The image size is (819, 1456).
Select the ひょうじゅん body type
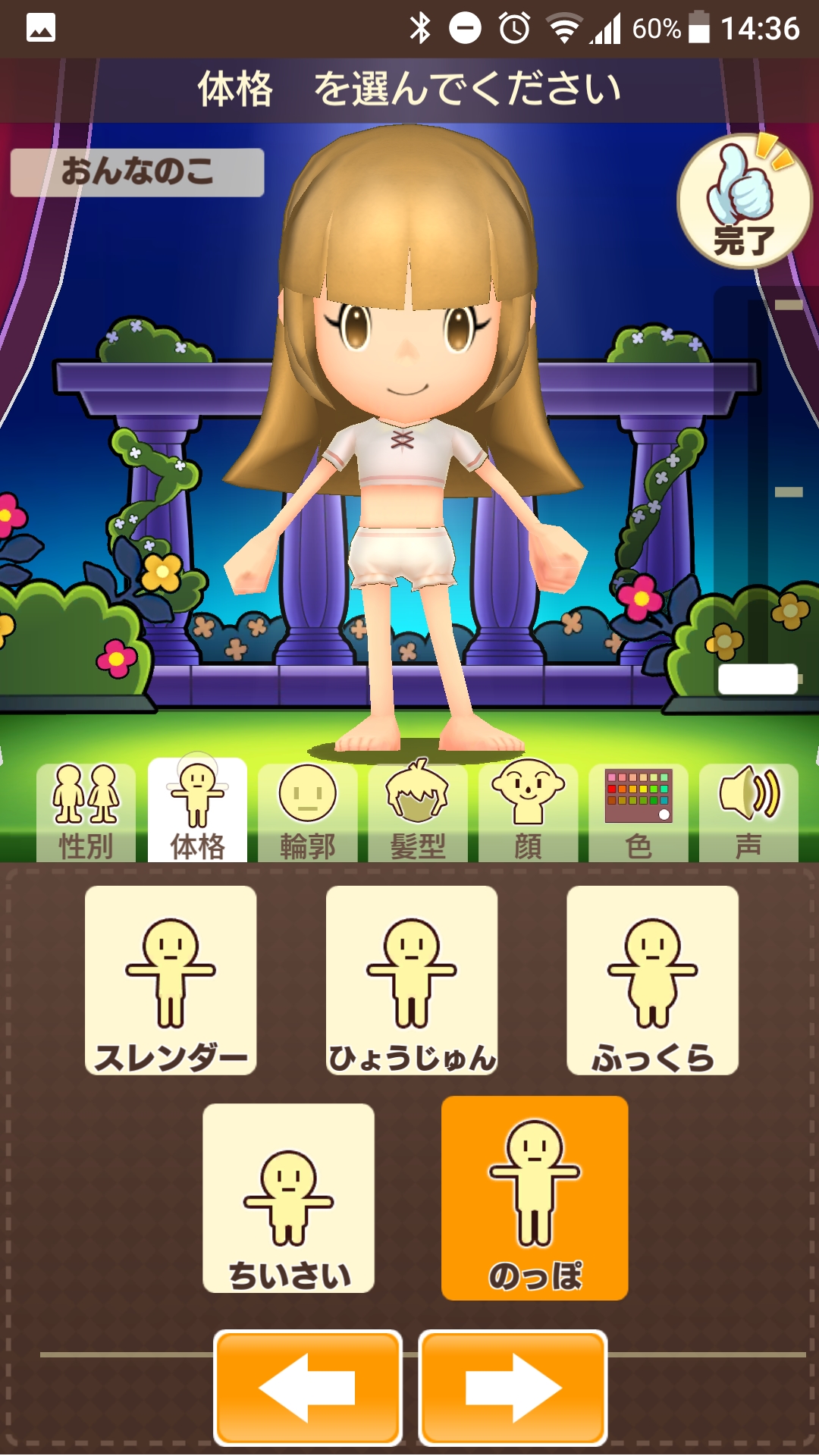click(412, 980)
